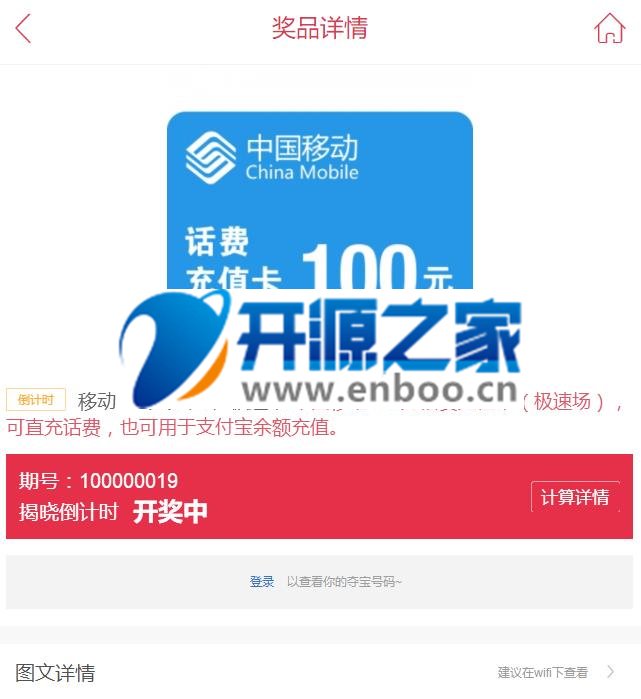The image size is (641, 699).
Task: Go back using the top-left arrow
Action: click(24, 28)
